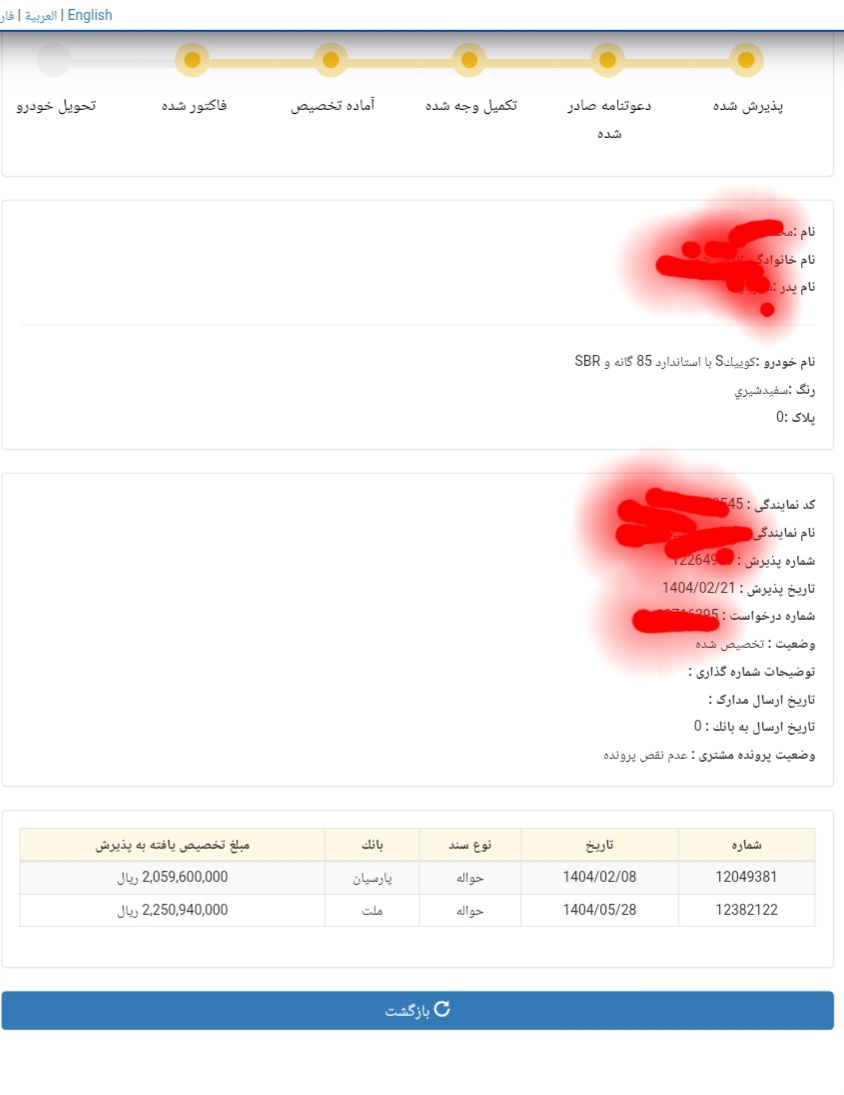The image size is (844, 1095).
Task: Switch the site language to English
Action: coord(90,15)
